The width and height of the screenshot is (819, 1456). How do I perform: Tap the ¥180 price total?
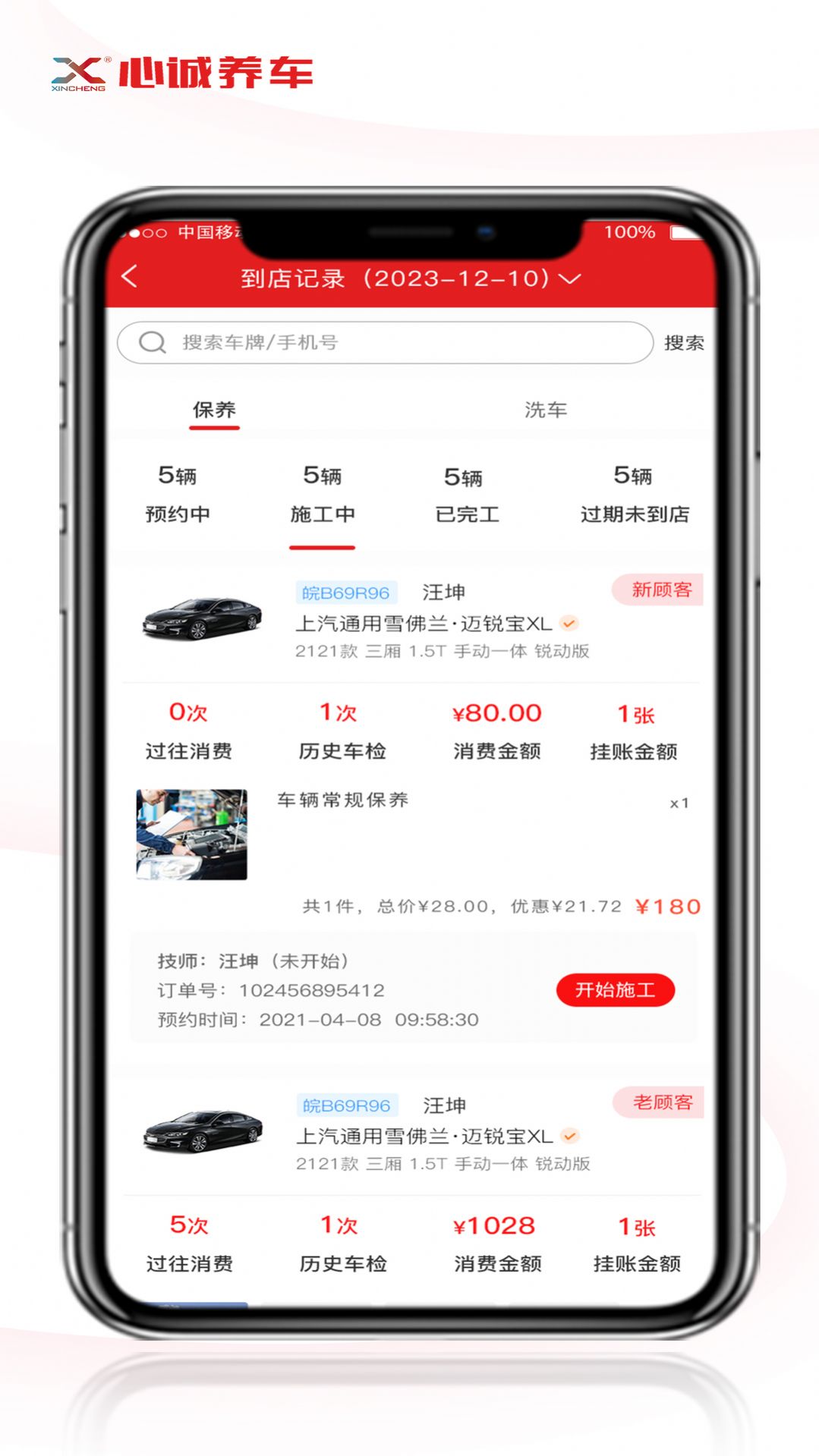click(667, 906)
